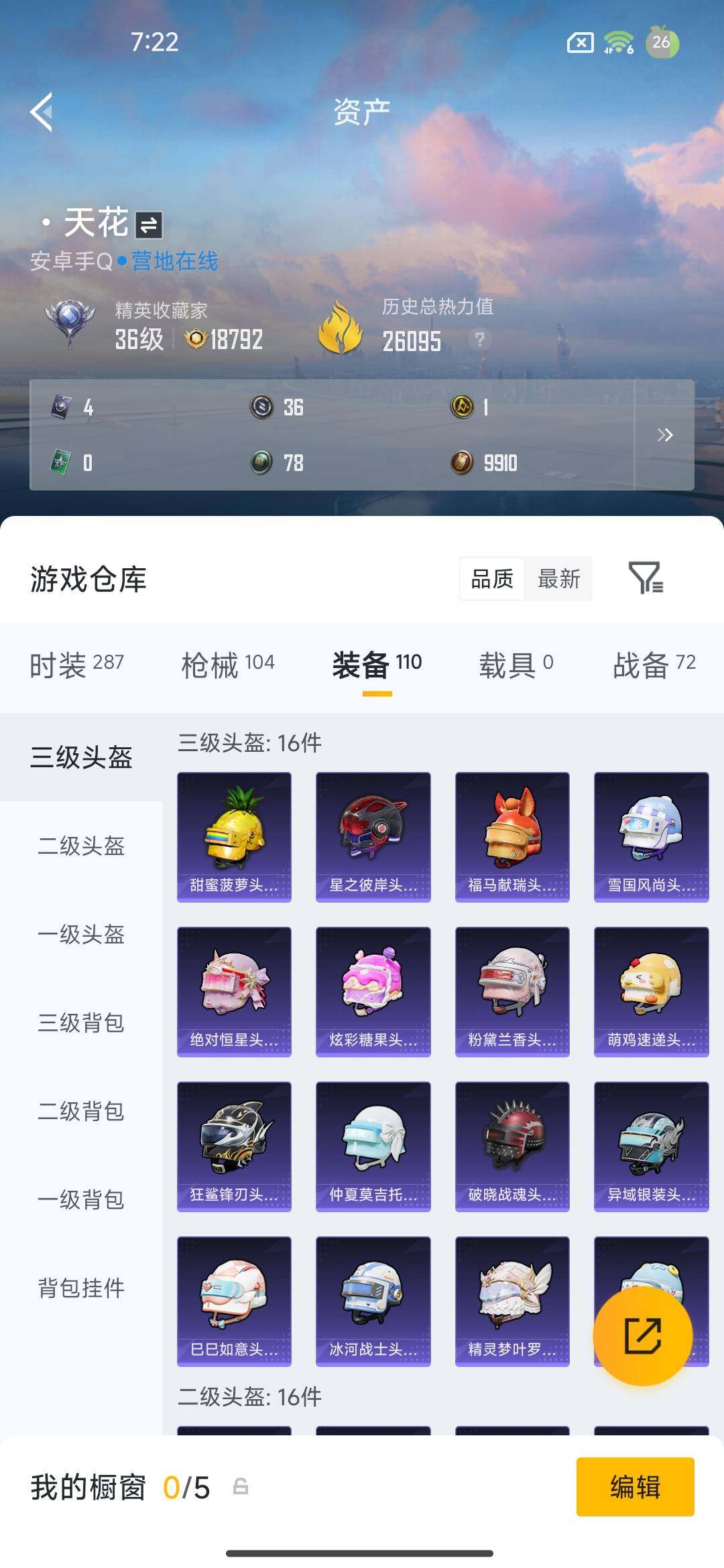Select the 背包挂件 sidebar entry
Viewport: 724px width, 1568px height.
coord(79,1287)
